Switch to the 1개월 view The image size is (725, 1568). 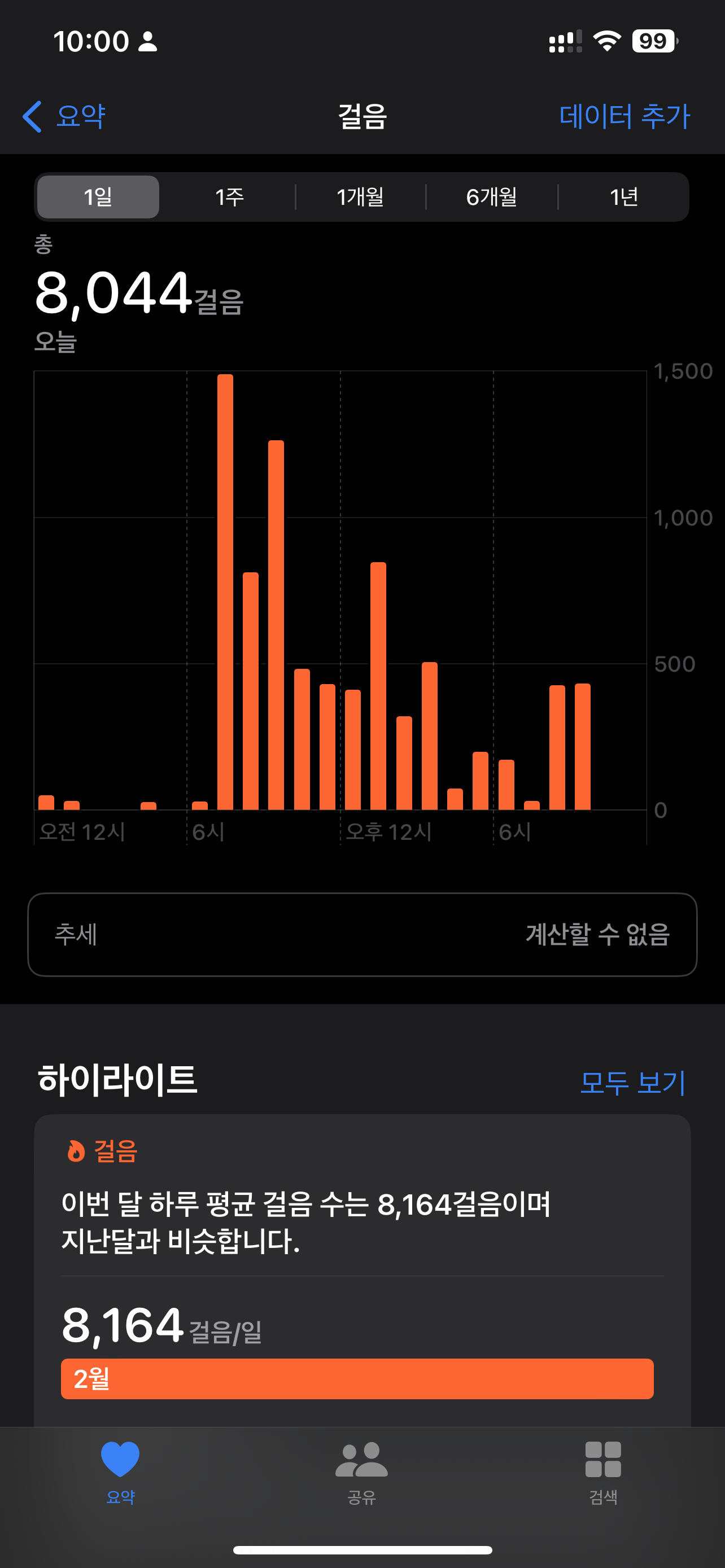360,197
